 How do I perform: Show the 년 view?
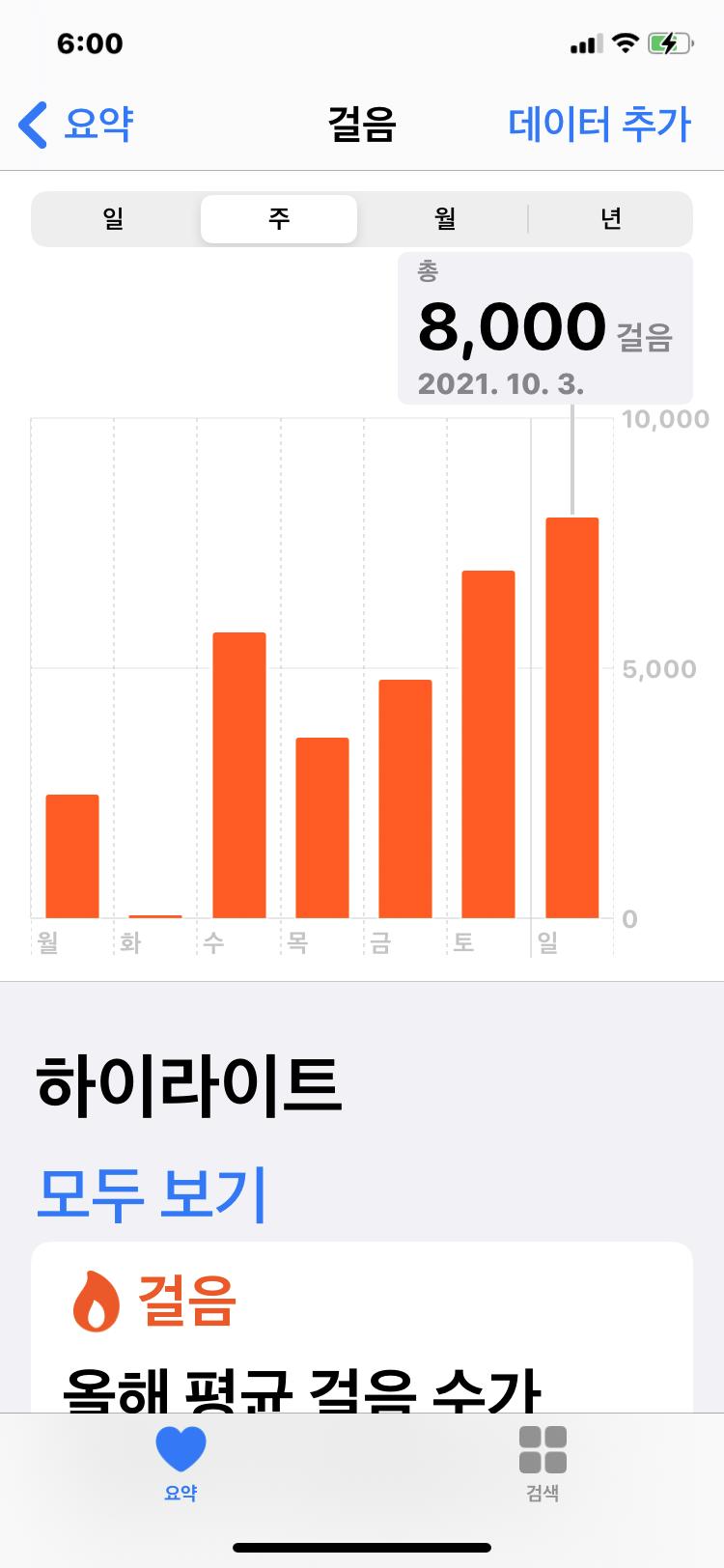click(x=610, y=219)
